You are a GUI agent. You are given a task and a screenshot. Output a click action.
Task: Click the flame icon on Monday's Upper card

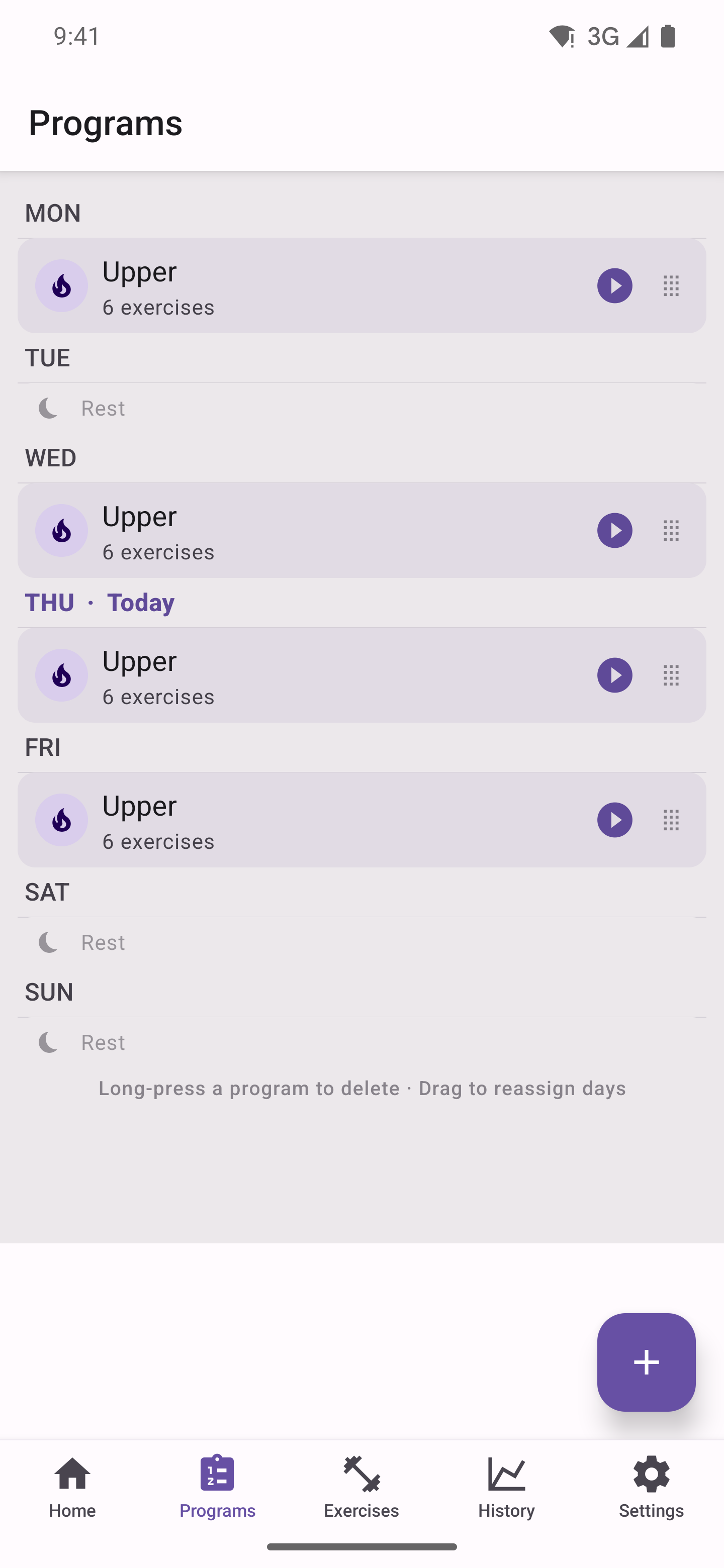click(61, 285)
